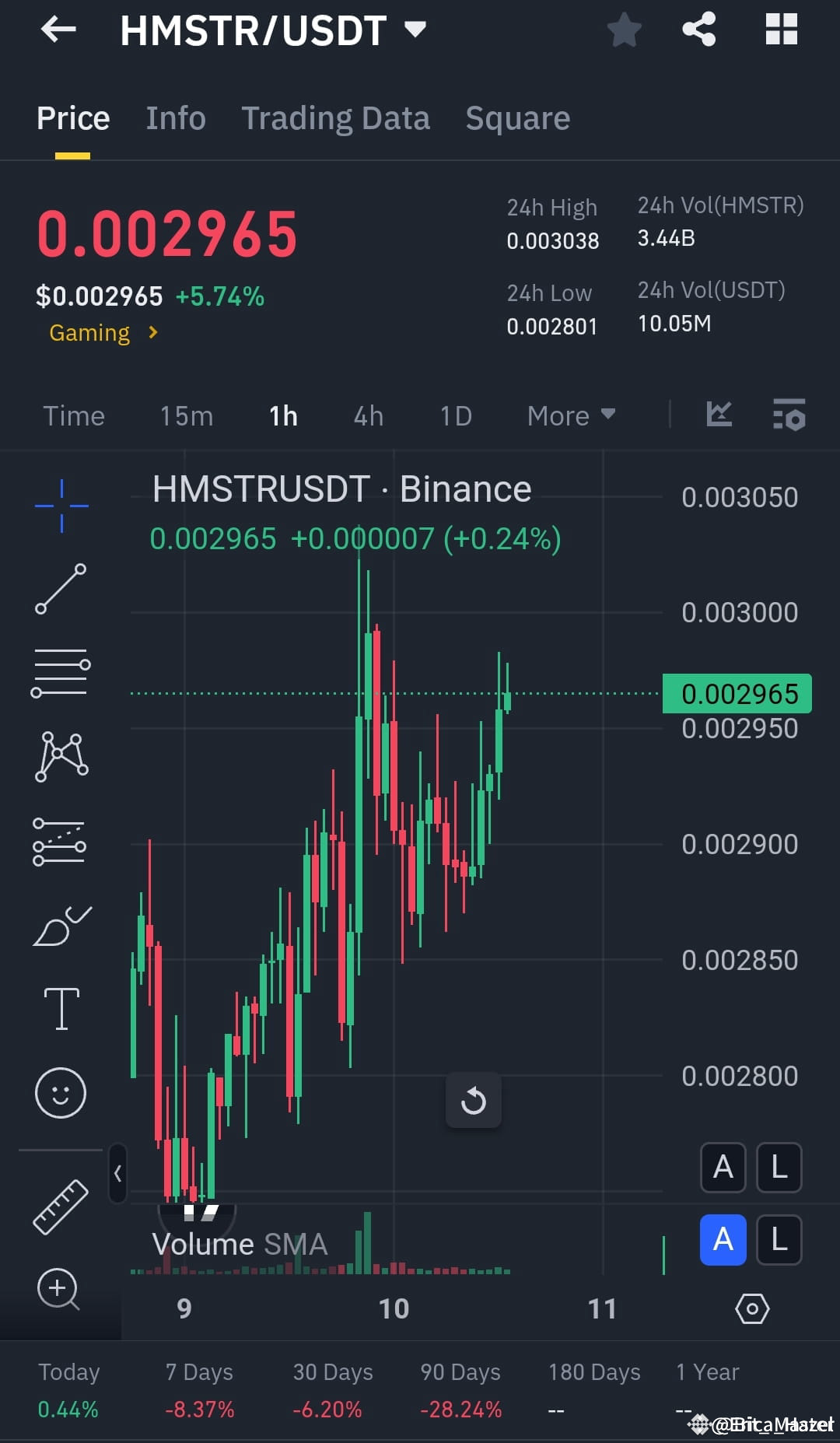The height and width of the screenshot is (1443, 840).
Task: Favorite the HMSTR/USDT pair with the star
Action: tap(624, 30)
